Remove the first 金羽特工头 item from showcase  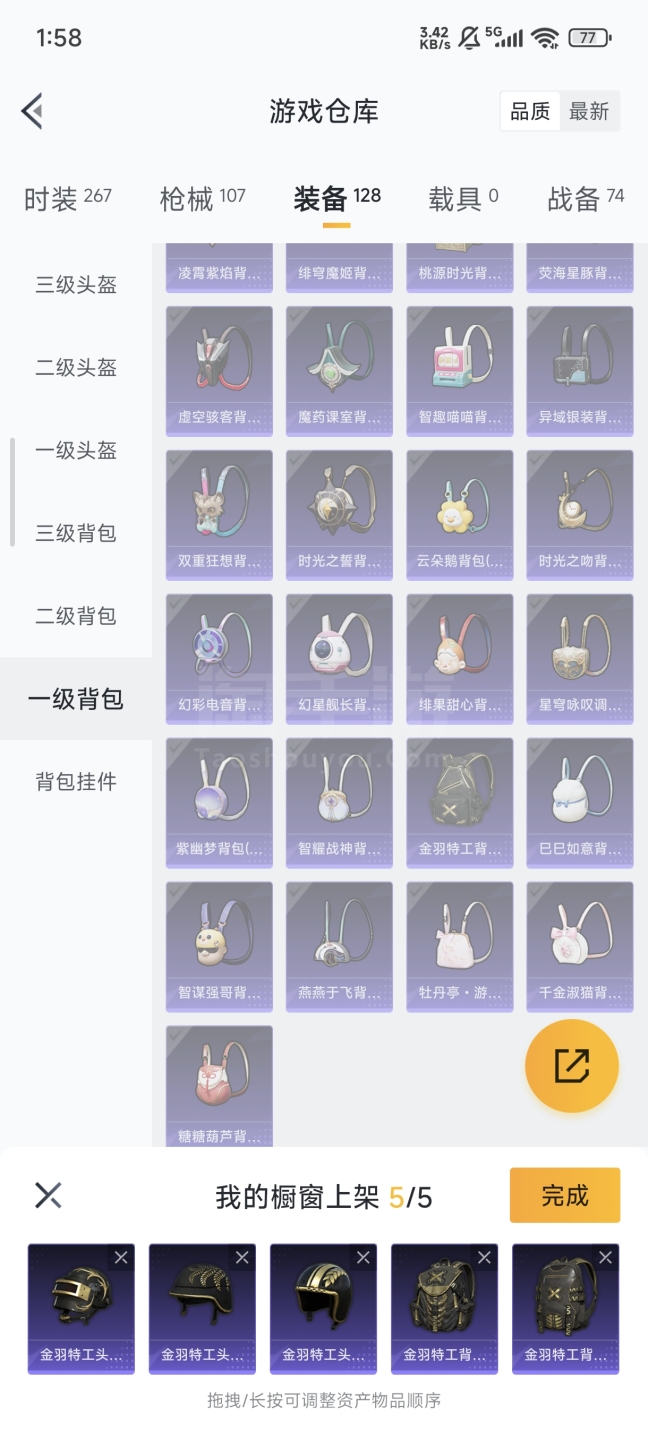(x=121, y=1258)
